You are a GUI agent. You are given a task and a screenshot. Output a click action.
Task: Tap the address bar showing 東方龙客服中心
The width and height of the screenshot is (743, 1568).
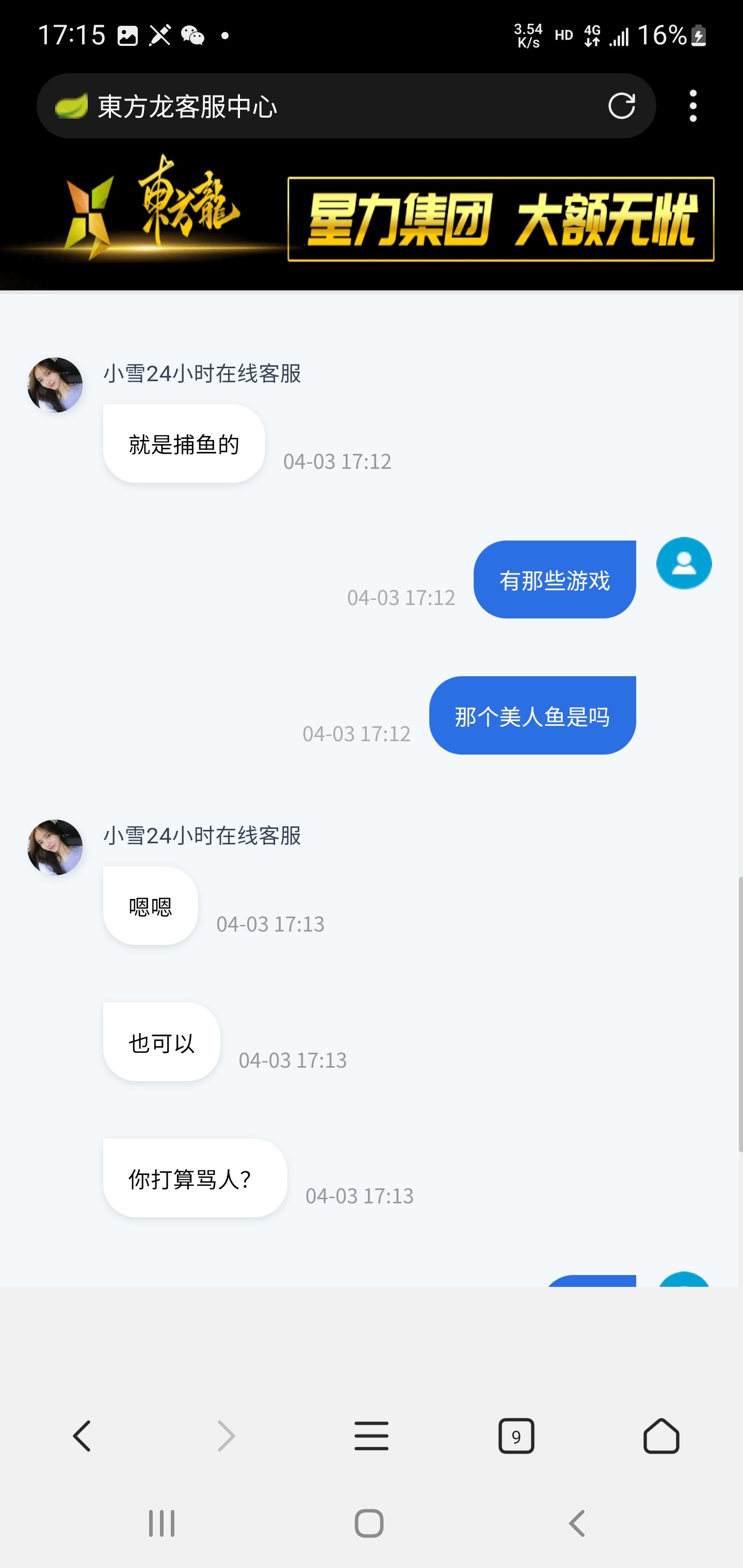click(317, 106)
